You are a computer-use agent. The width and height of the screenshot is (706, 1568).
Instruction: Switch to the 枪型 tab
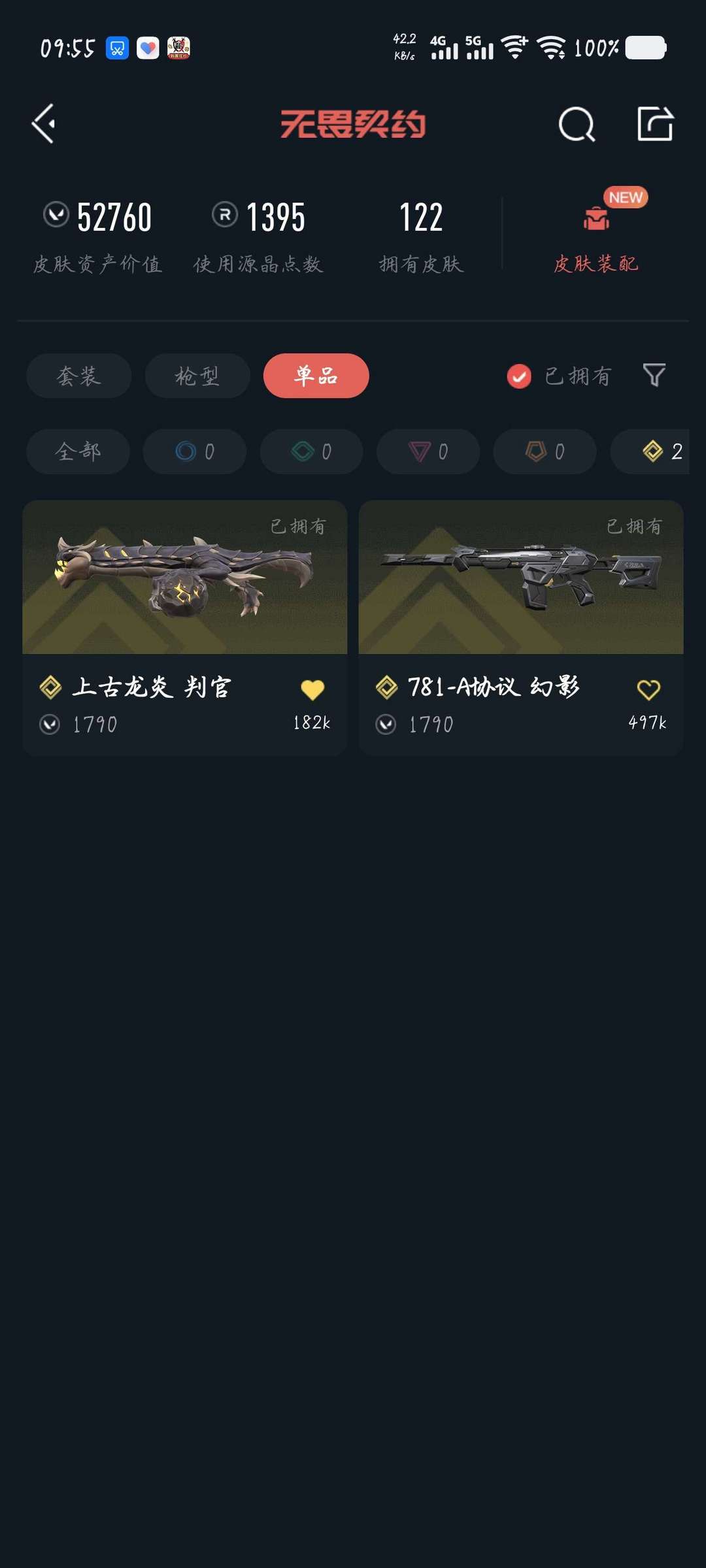tap(197, 376)
